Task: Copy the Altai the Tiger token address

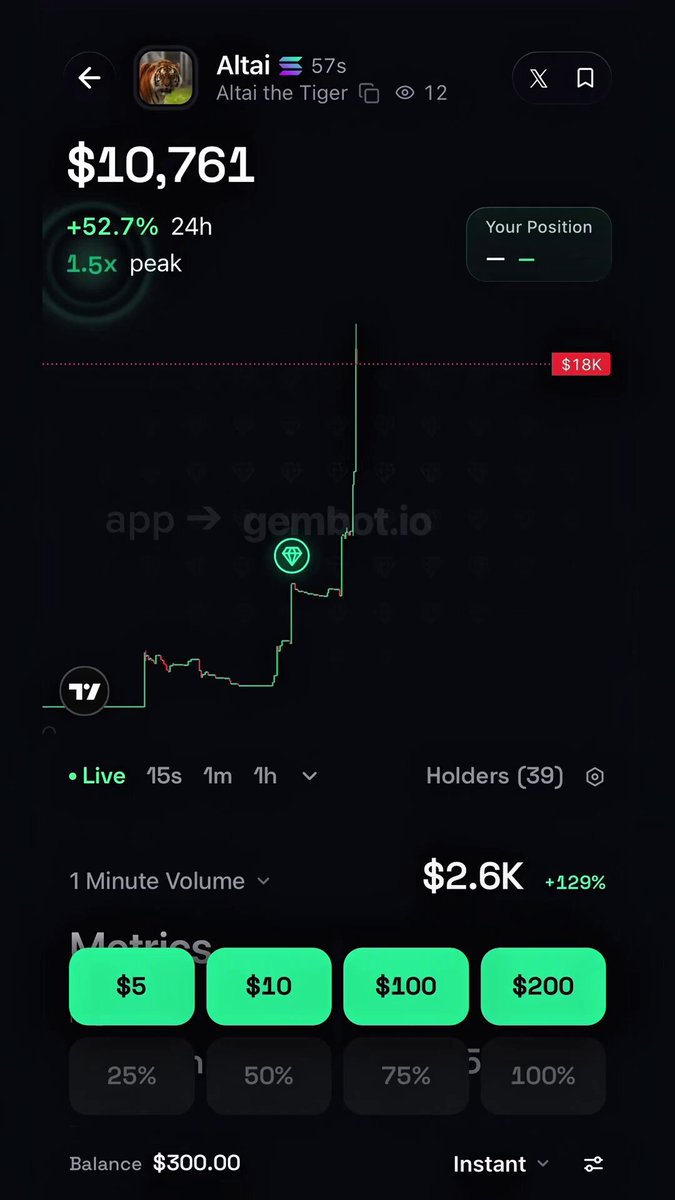Action: click(369, 94)
